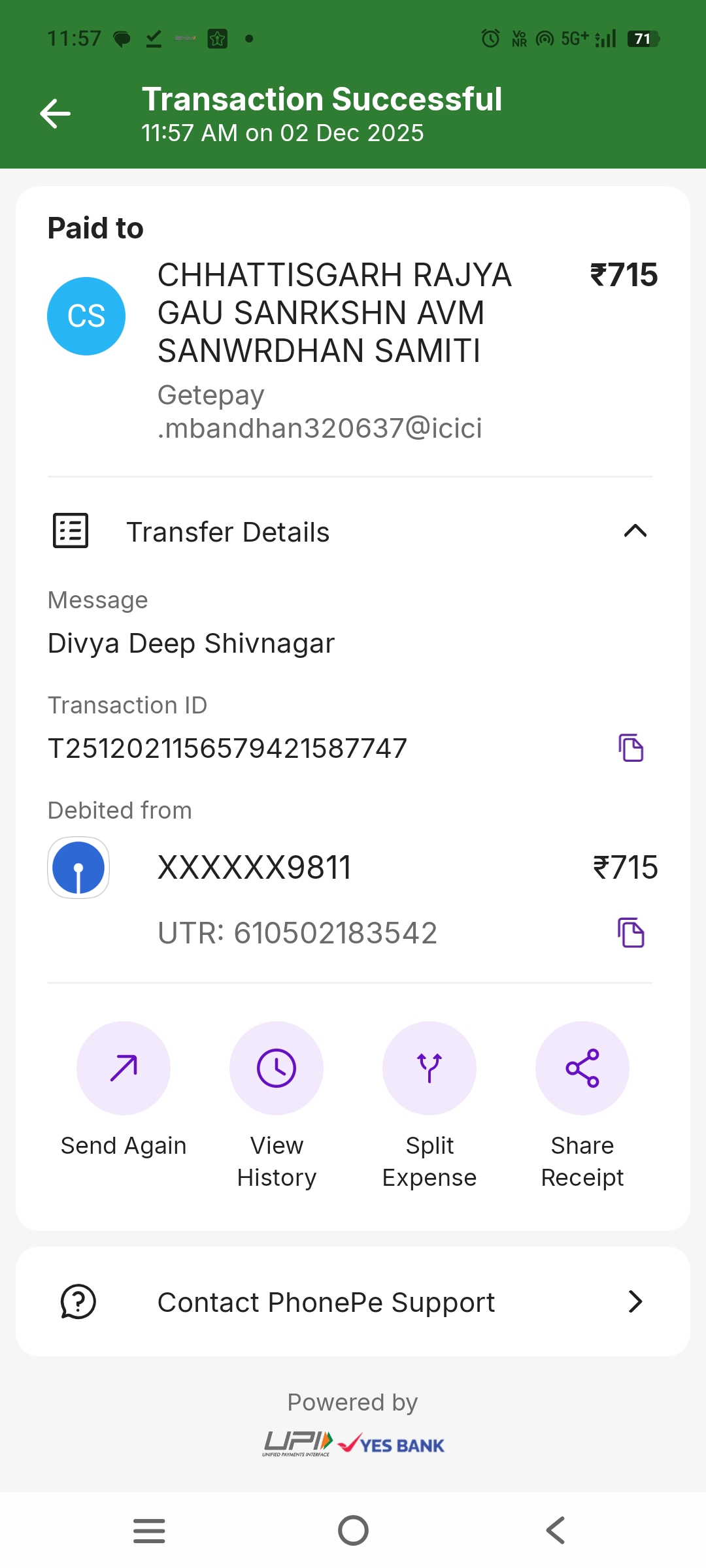706x1568 pixels.
Task: Copy the UTR number
Action: [631, 932]
